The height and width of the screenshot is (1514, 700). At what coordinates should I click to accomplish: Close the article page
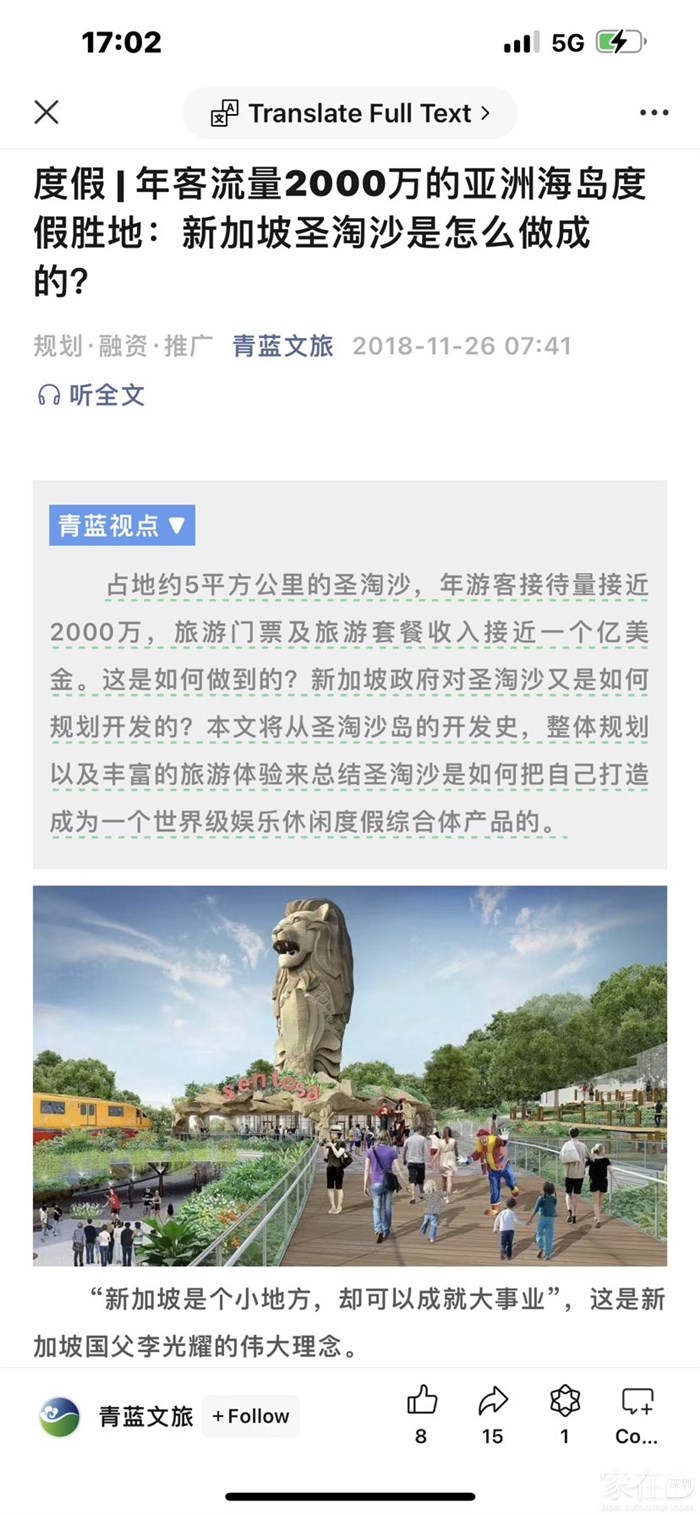47,113
